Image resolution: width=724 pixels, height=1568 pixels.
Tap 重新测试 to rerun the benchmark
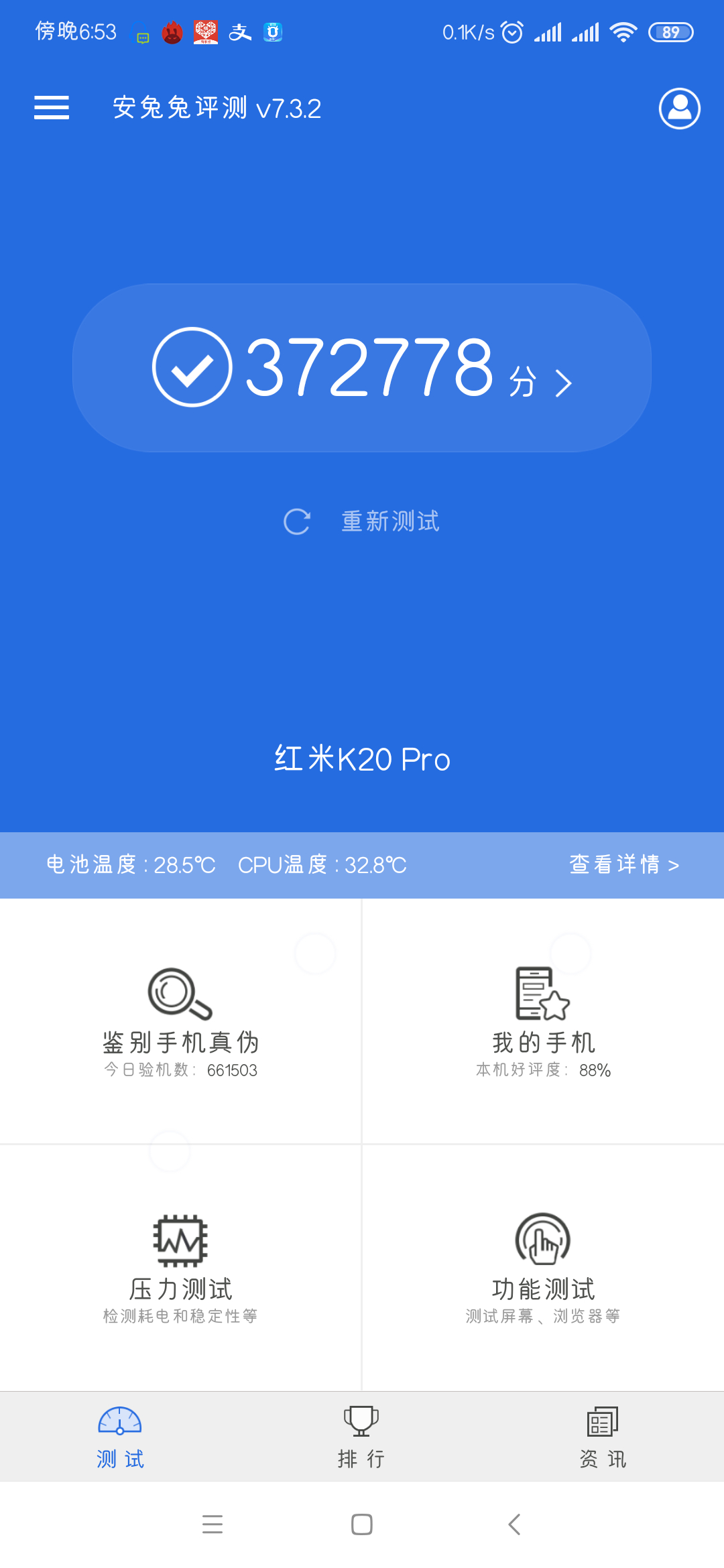tap(362, 521)
